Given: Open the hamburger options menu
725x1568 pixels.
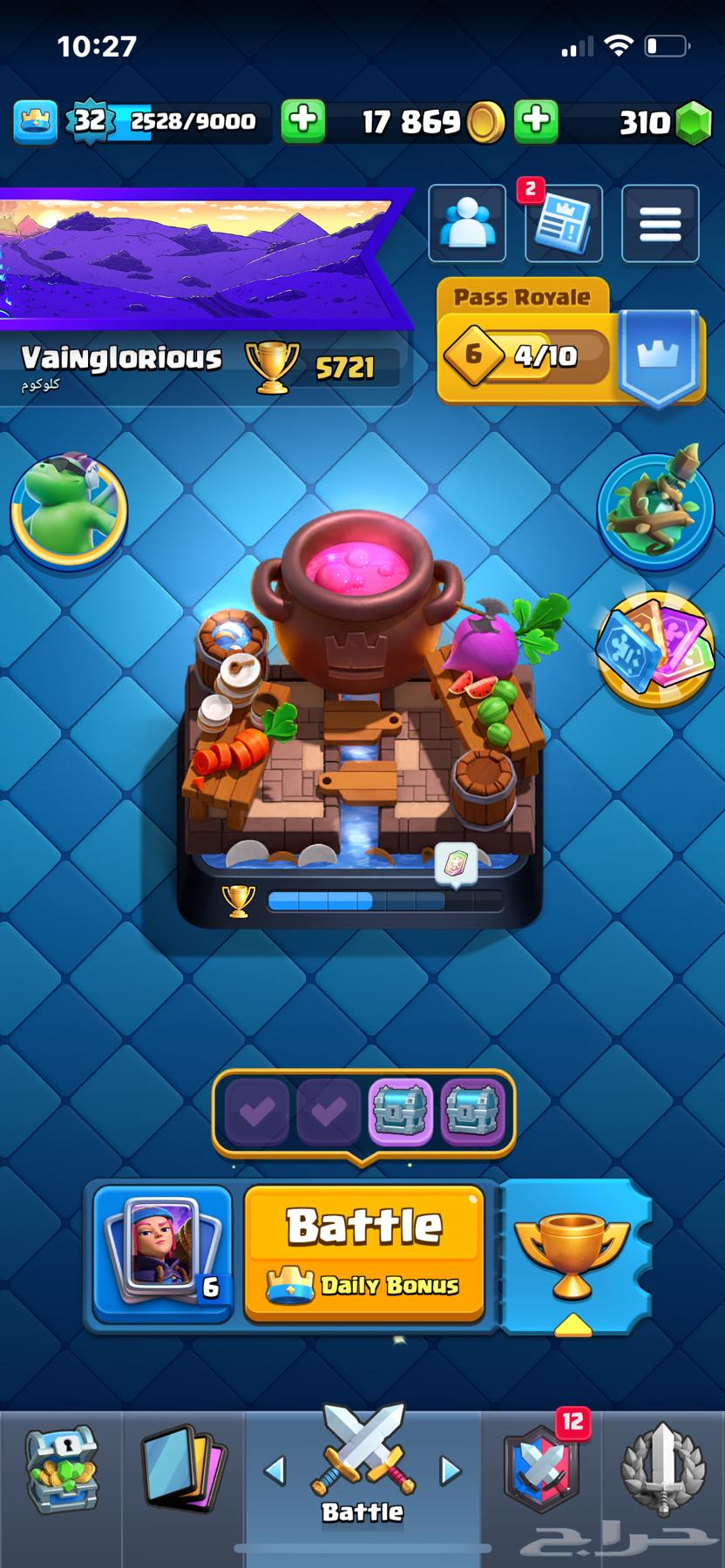Looking at the screenshot, I should pos(660,223).
